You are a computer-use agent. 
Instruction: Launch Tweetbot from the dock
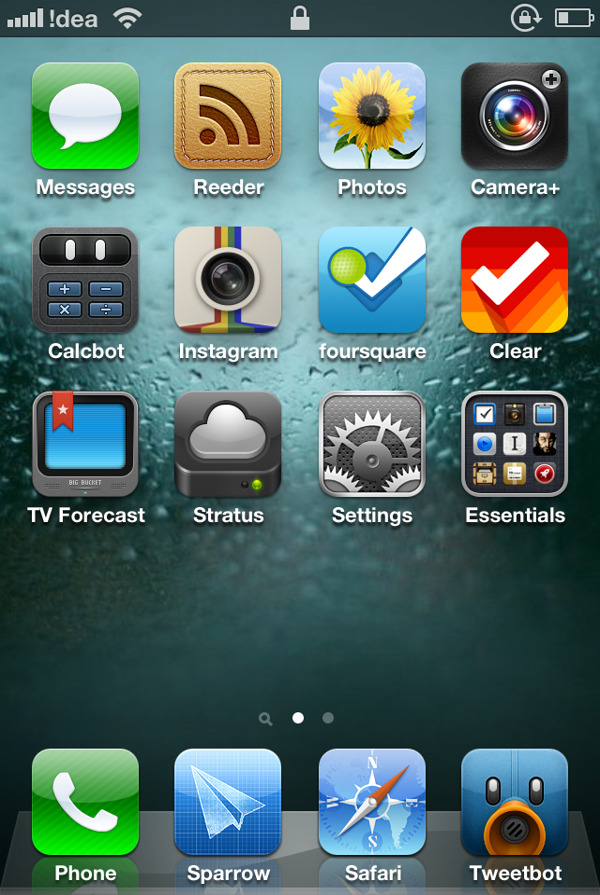pyautogui.click(x=515, y=802)
